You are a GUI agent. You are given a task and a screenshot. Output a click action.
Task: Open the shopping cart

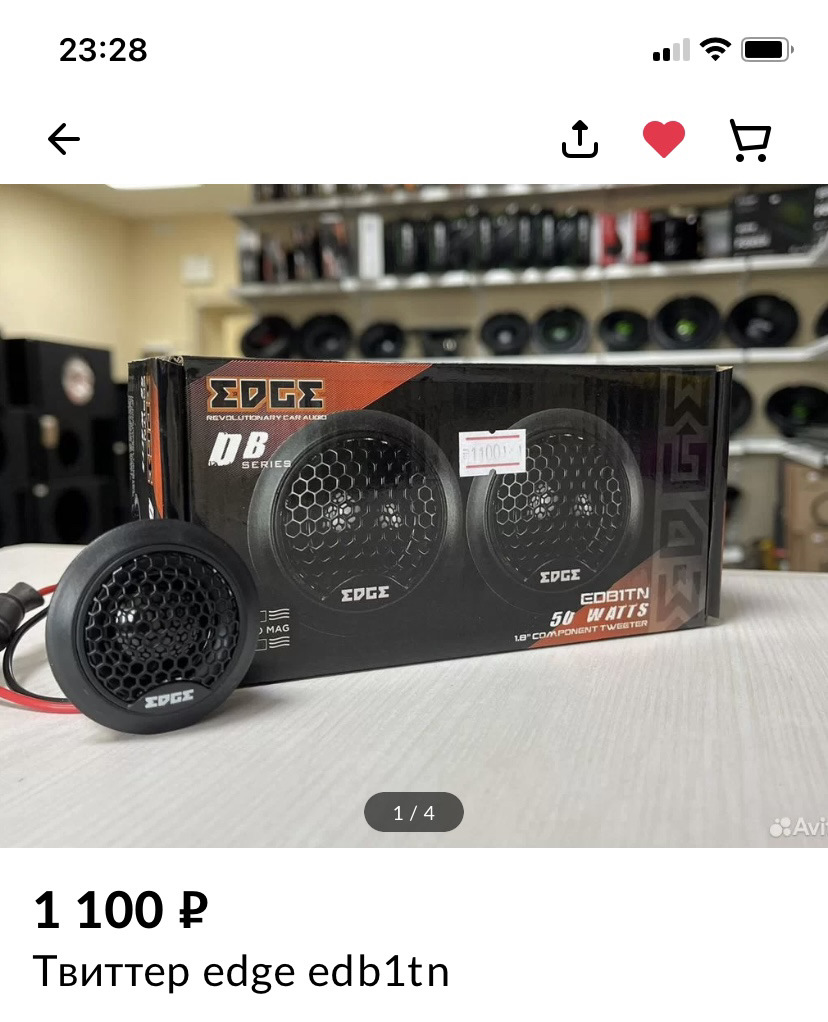(749, 140)
